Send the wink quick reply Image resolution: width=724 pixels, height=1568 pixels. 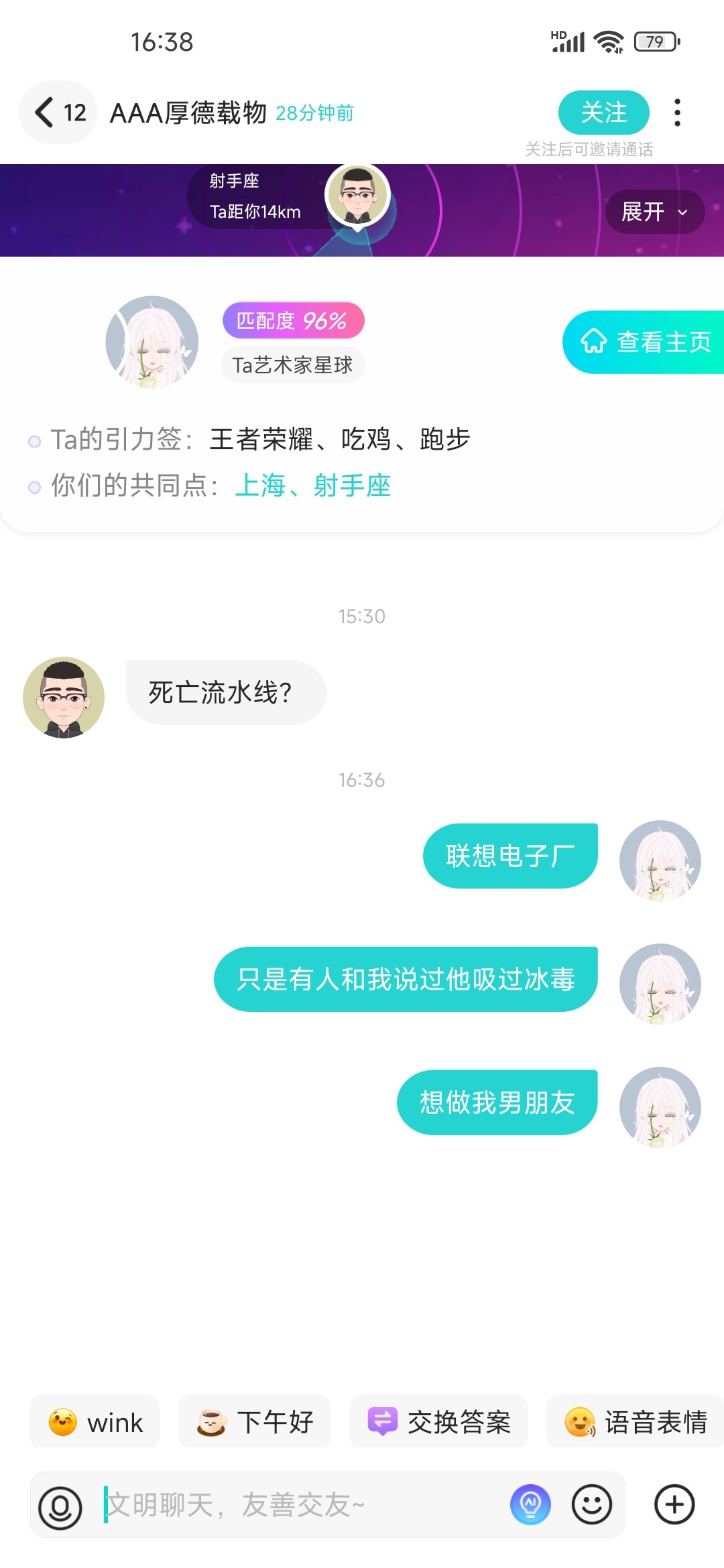95,1422
